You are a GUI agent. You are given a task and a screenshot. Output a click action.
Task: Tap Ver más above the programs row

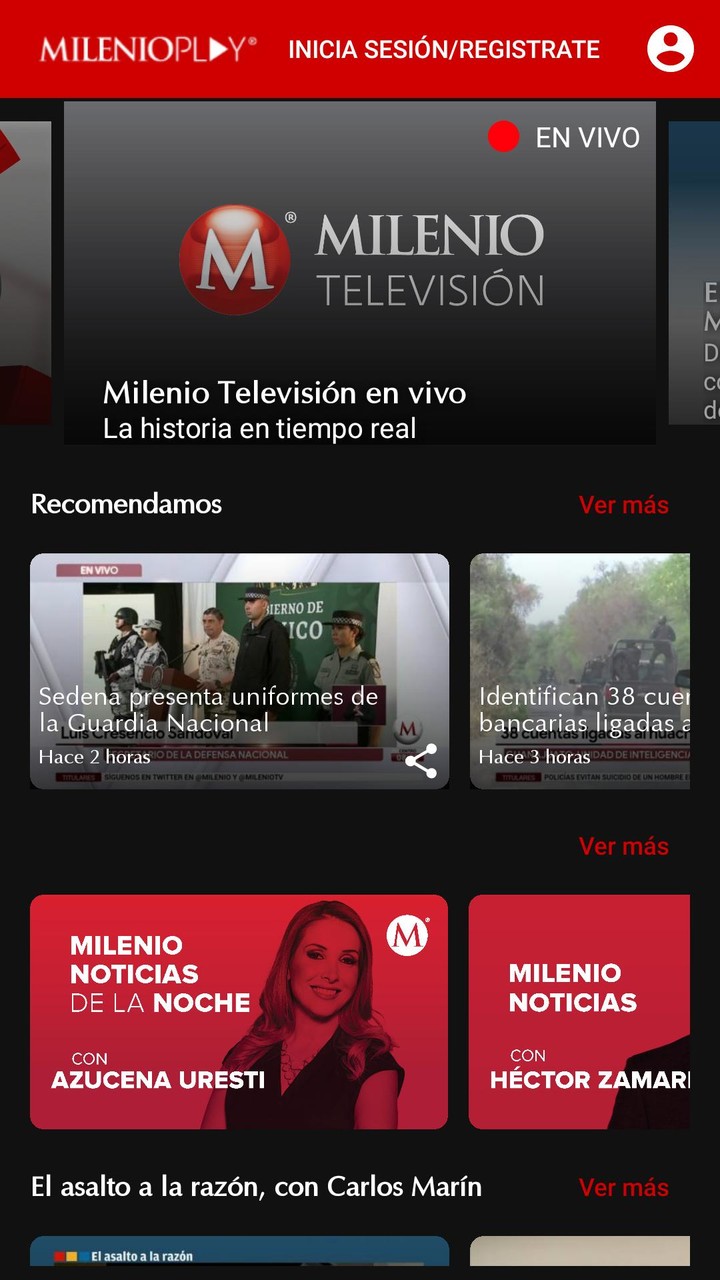(x=623, y=846)
